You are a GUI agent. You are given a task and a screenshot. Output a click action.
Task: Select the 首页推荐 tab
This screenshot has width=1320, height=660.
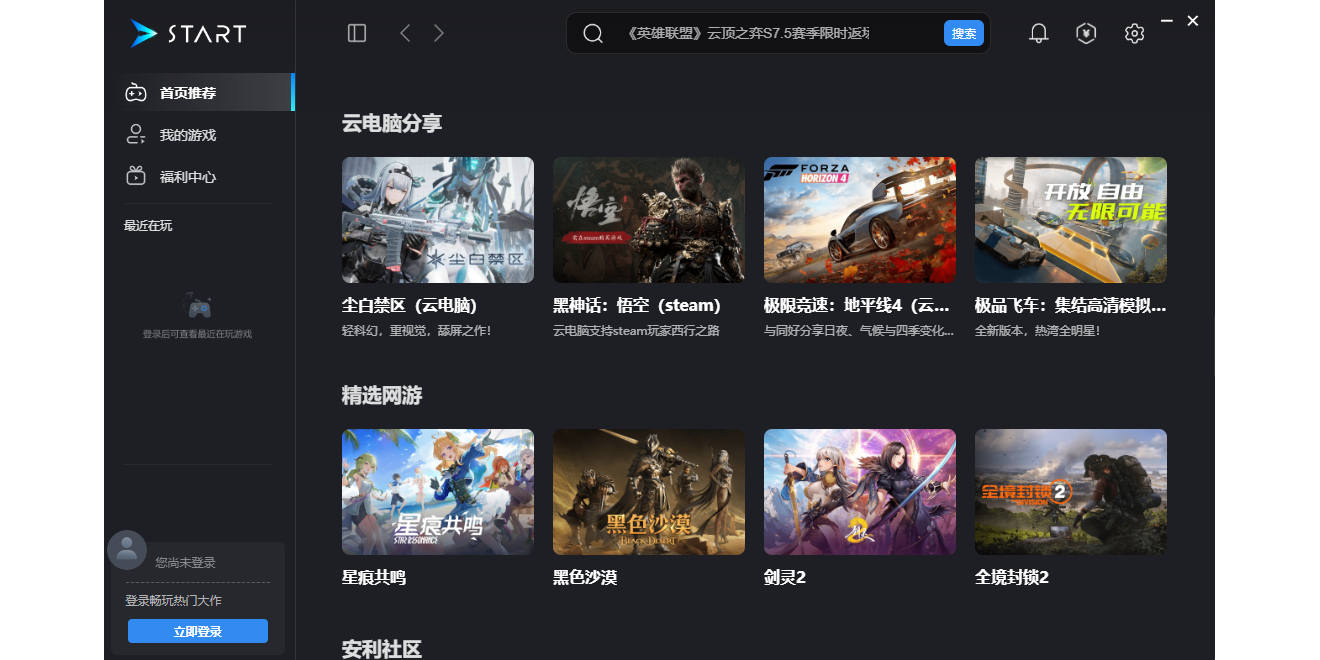[187, 93]
